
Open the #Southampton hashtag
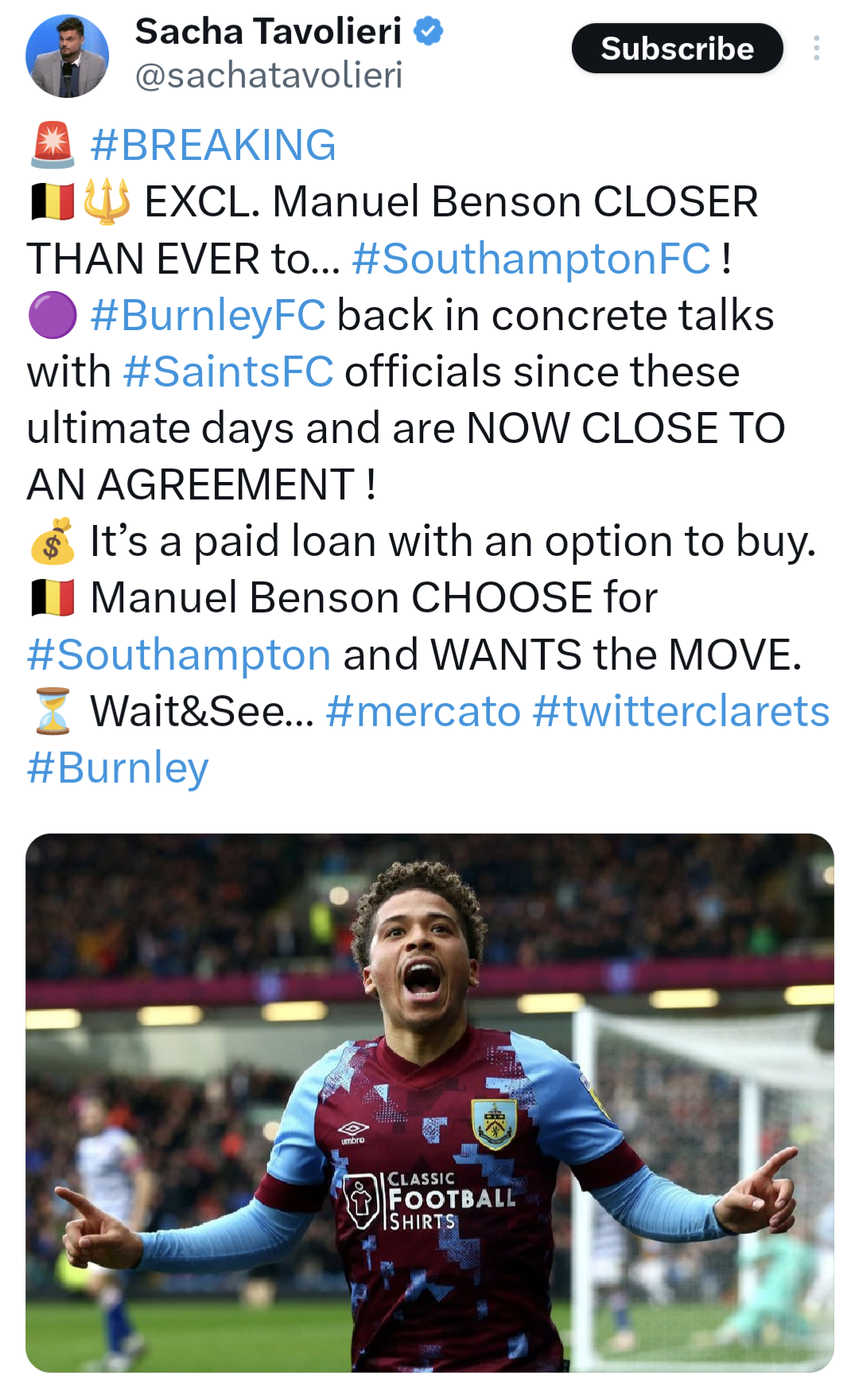(179, 655)
